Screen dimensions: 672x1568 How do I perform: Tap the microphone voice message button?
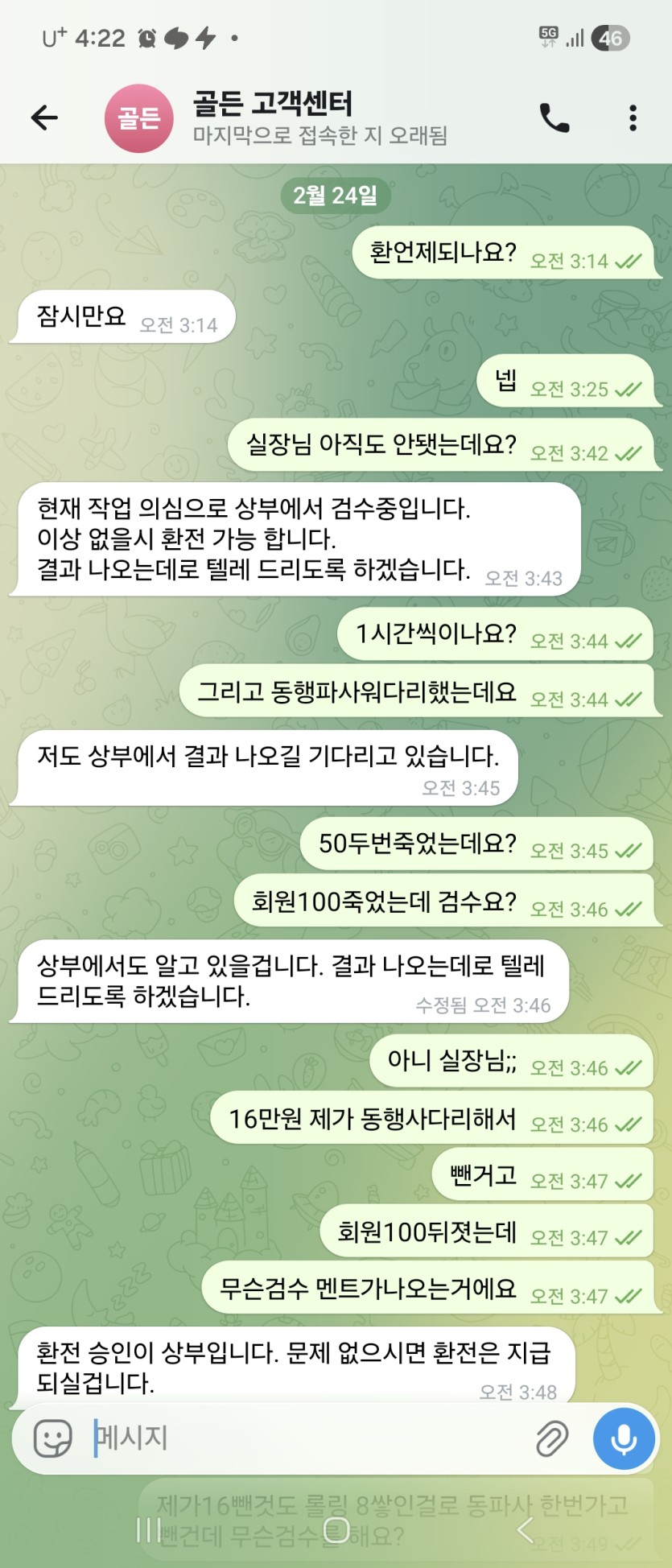625,1438
